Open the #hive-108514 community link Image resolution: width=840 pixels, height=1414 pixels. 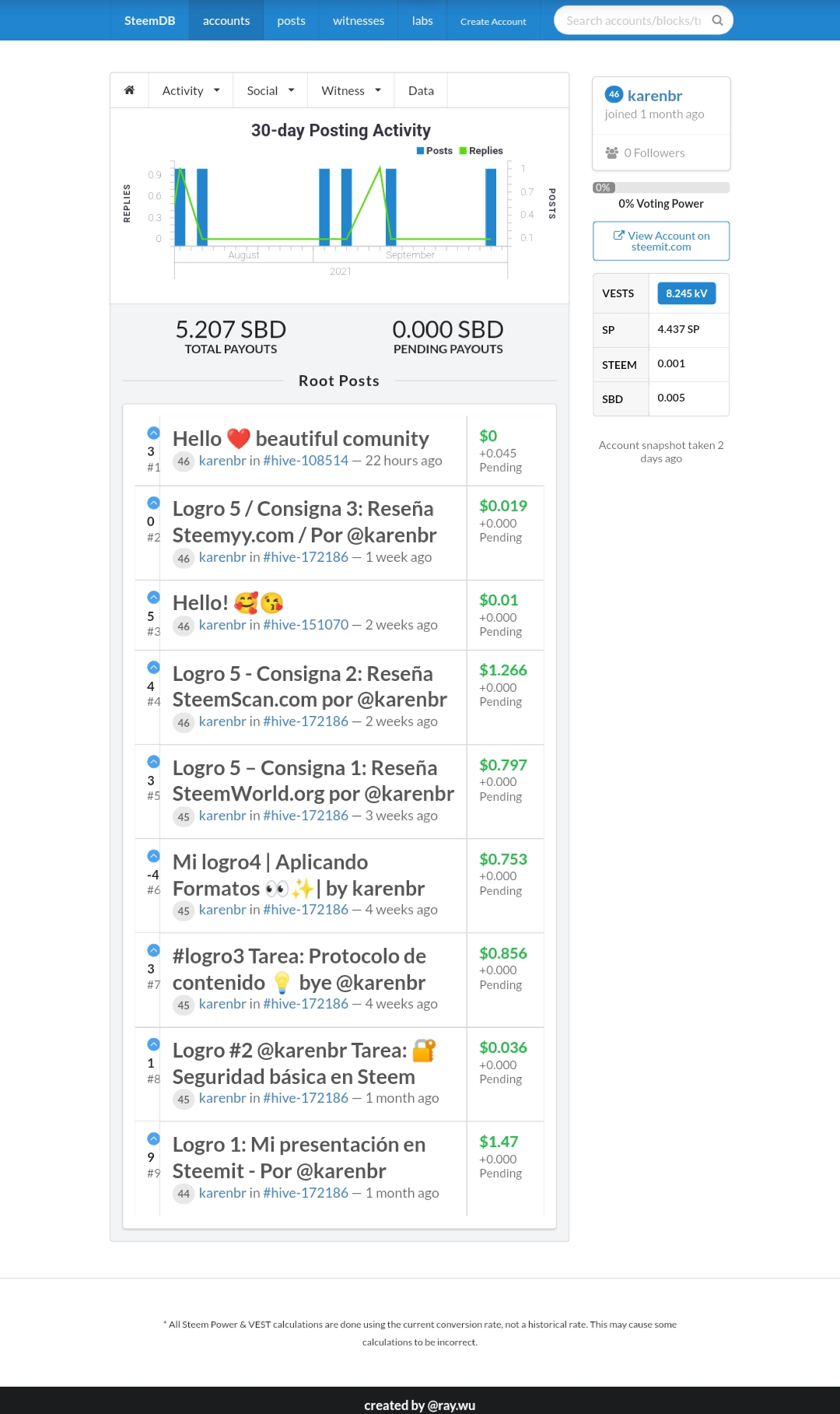click(306, 460)
